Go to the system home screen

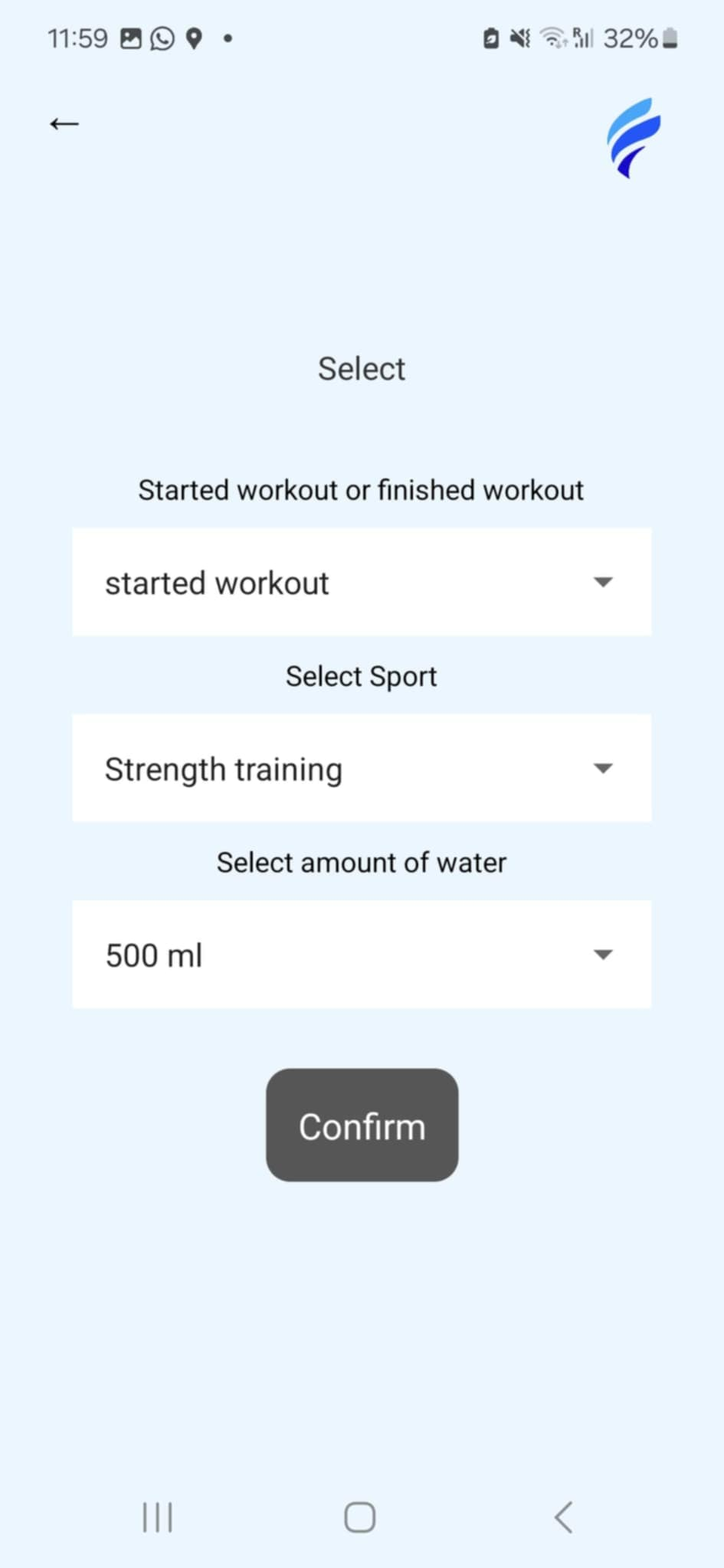[x=359, y=1517]
